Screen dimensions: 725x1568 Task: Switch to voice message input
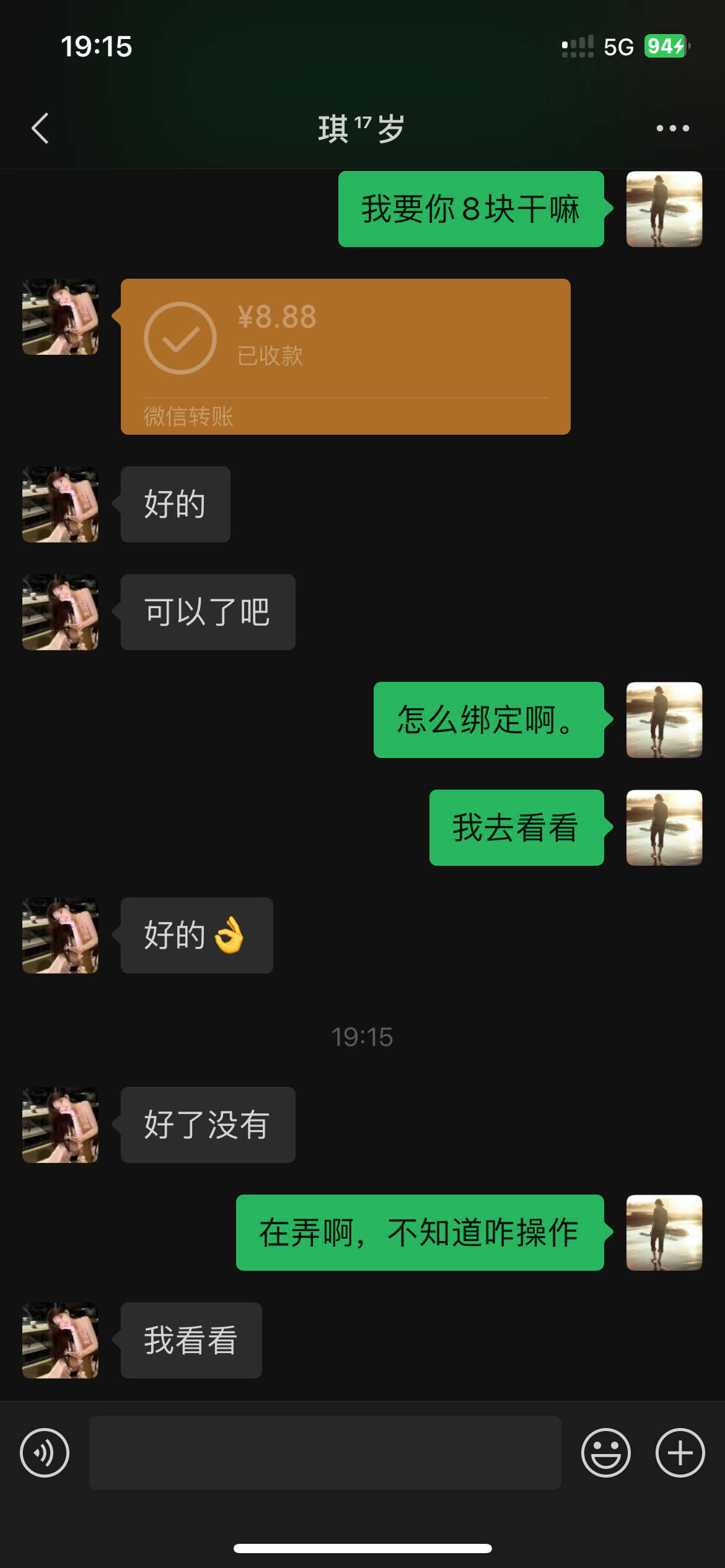[45, 1453]
